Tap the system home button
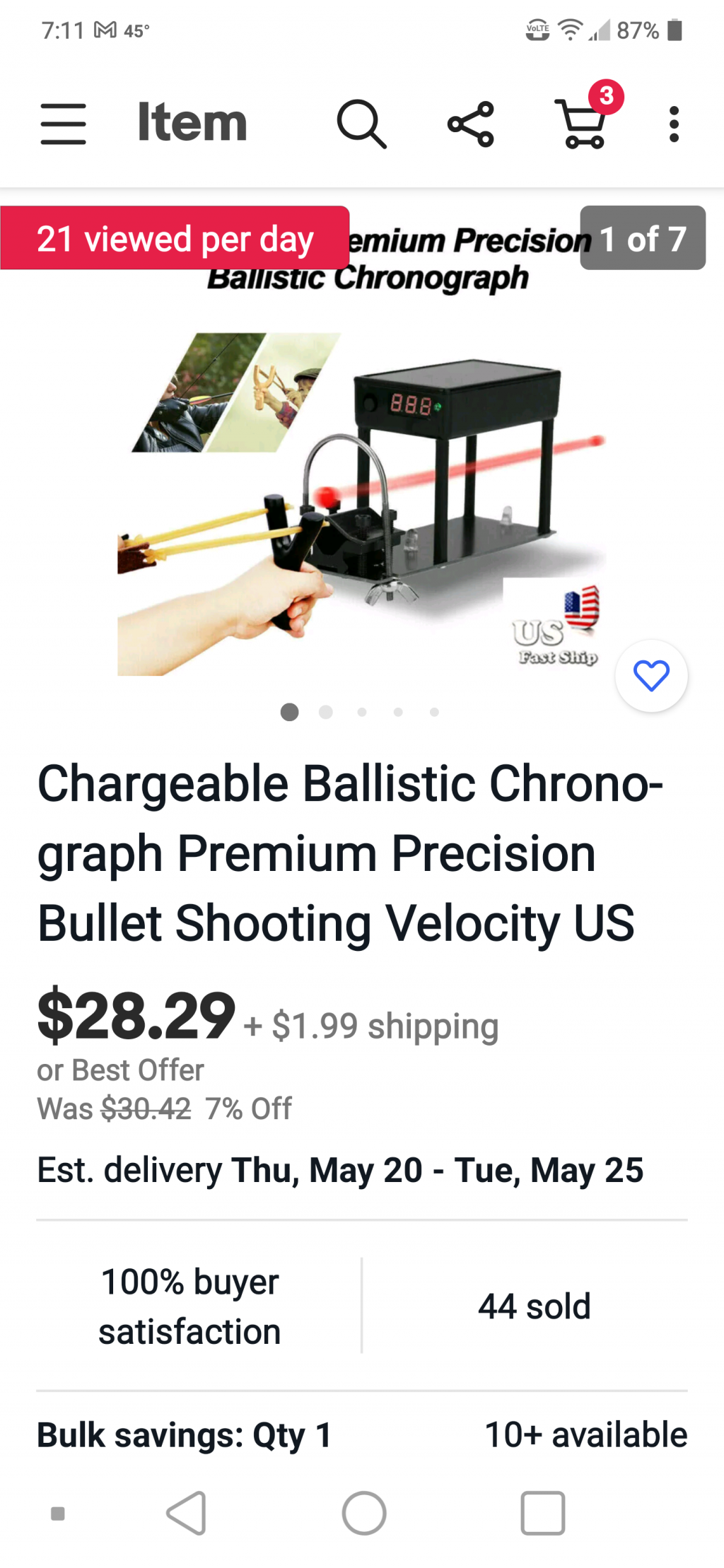Viewport: 724px width, 1568px height. tap(363, 1513)
